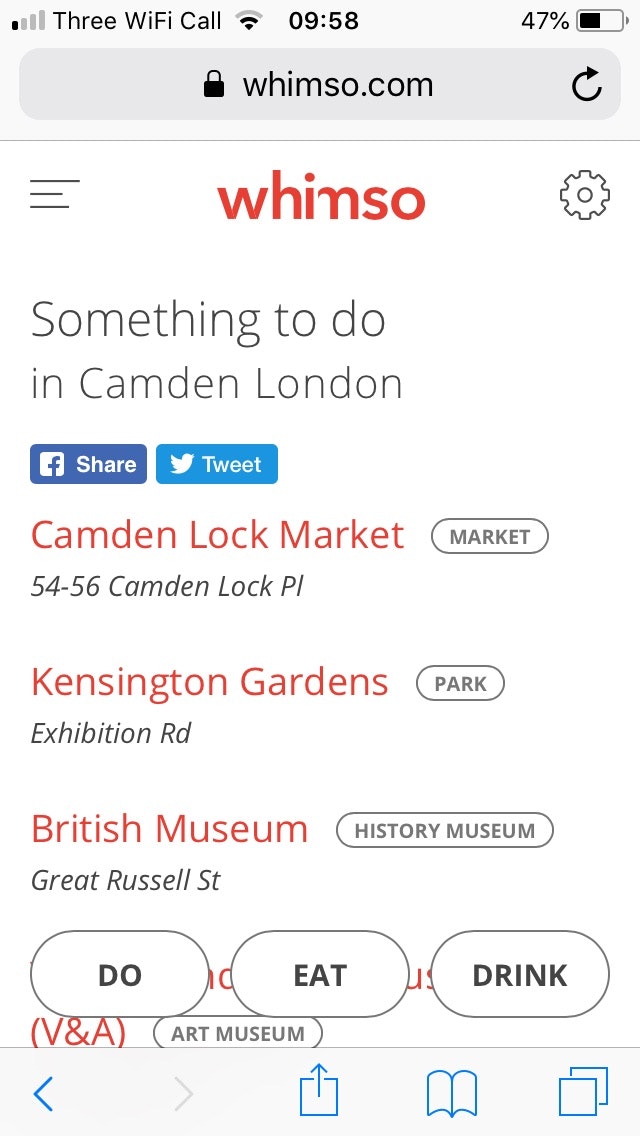
Task: Select the Park tag chip
Action: pos(460,684)
